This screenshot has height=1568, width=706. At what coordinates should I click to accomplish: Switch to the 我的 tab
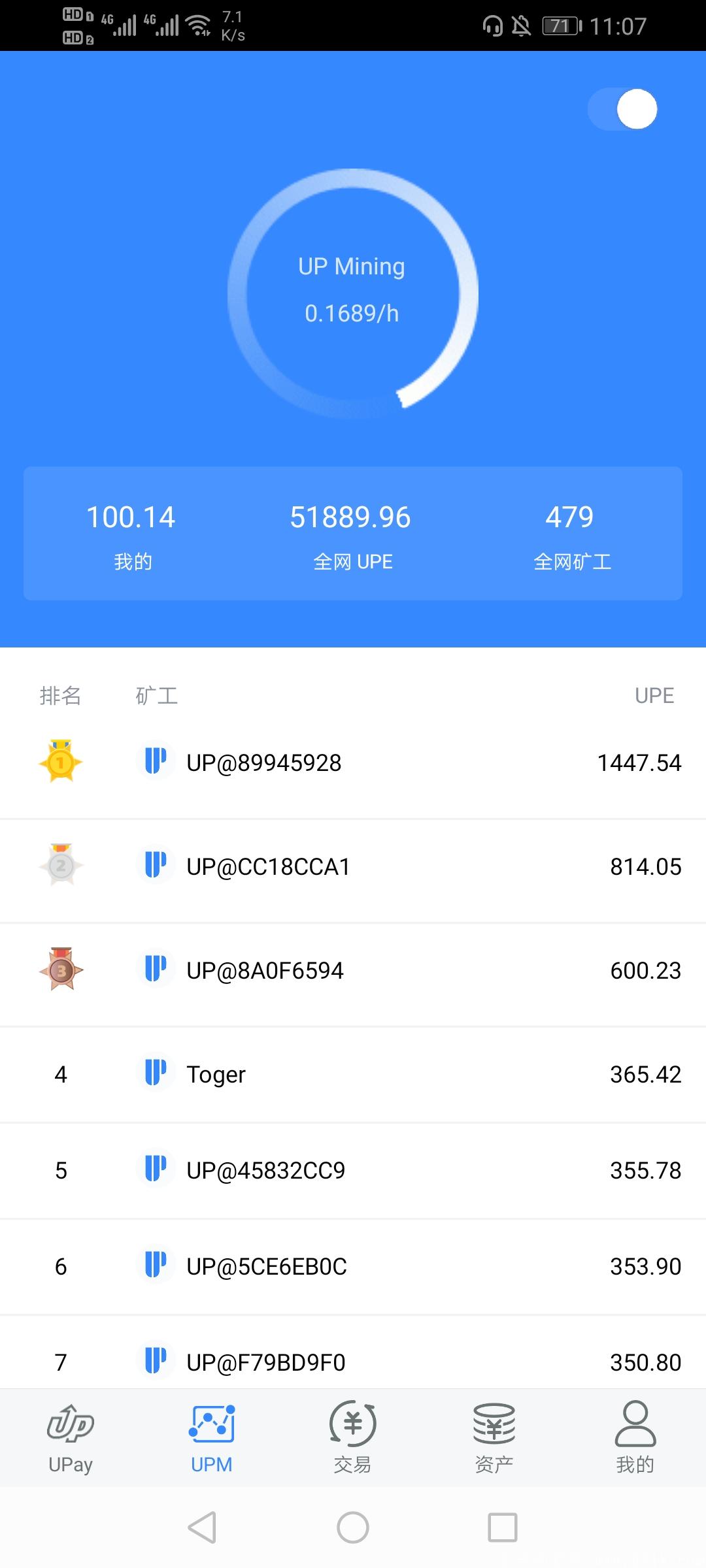pos(635,1444)
